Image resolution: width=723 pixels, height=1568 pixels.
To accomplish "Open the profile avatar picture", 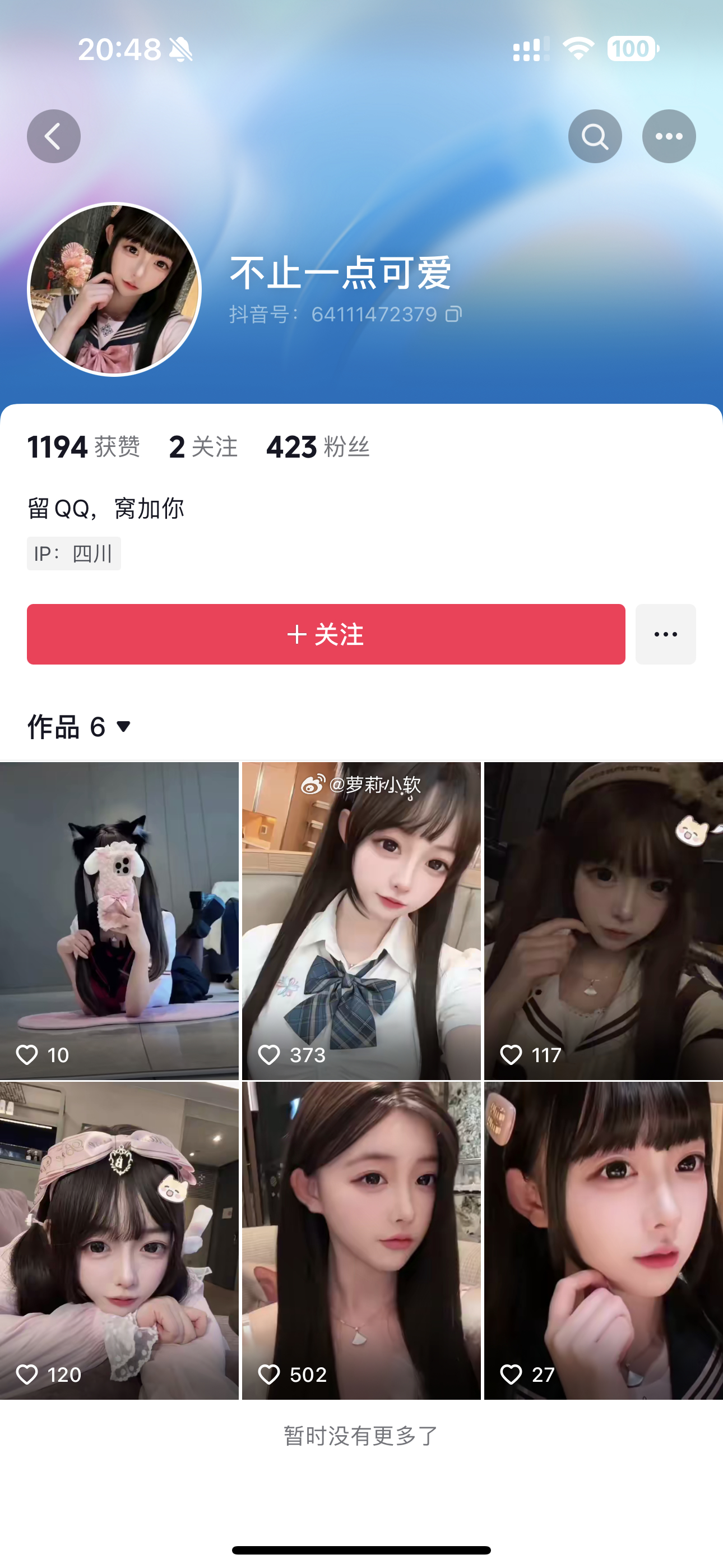I will pyautogui.click(x=114, y=290).
